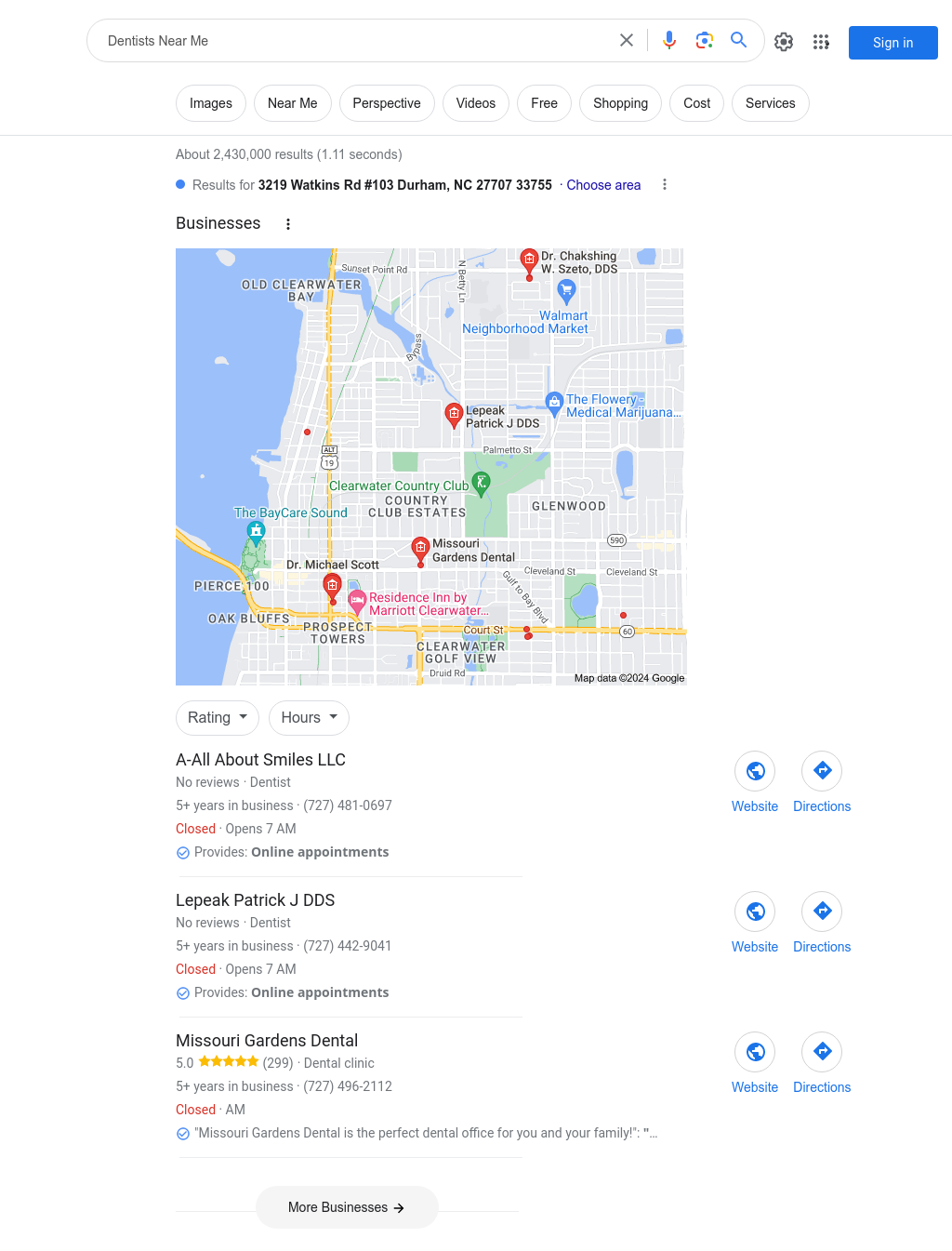
Task: Expand the Rating filter dropdown
Action: 218,718
